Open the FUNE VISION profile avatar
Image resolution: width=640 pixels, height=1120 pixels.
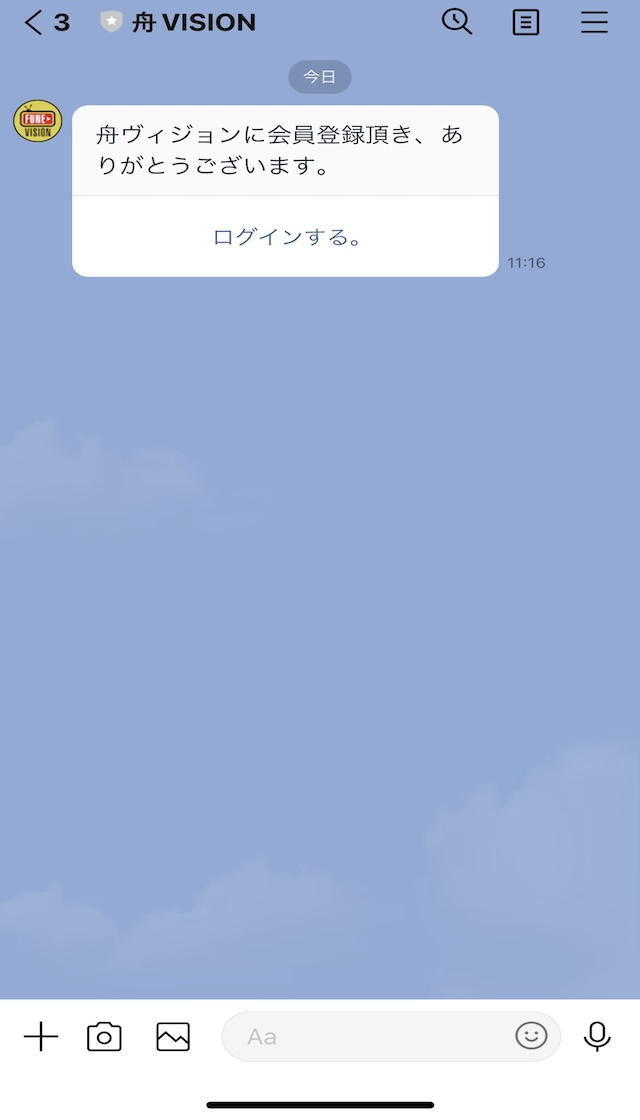click(38, 121)
